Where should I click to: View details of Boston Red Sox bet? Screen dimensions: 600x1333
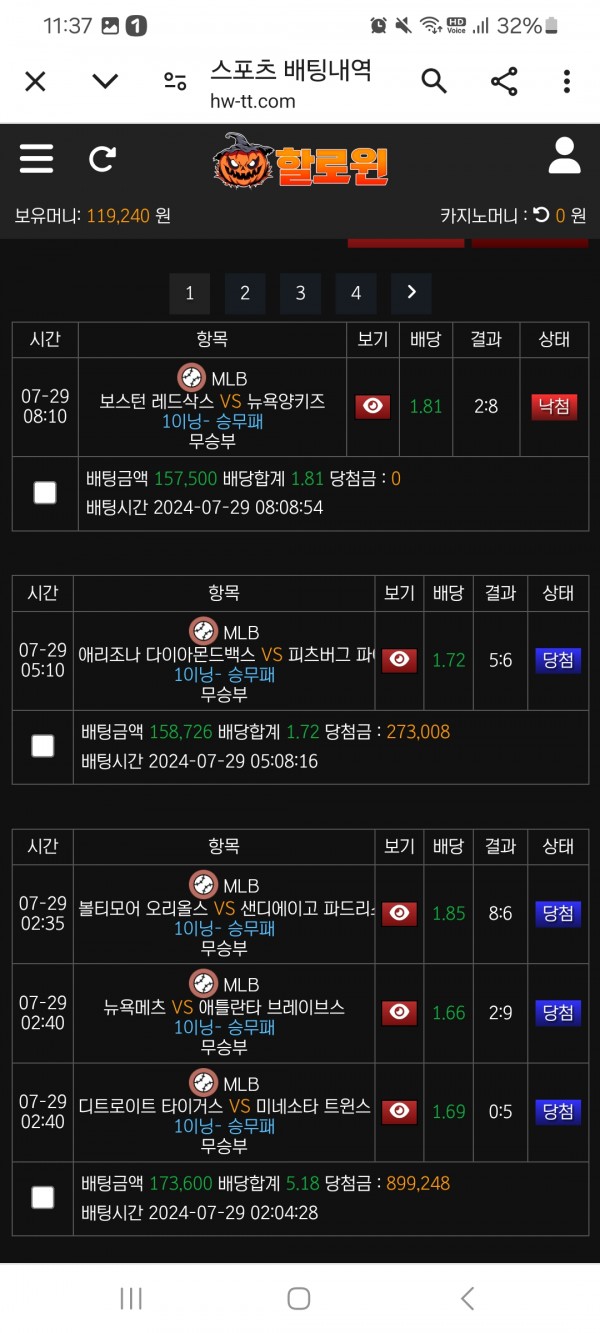click(x=372, y=406)
